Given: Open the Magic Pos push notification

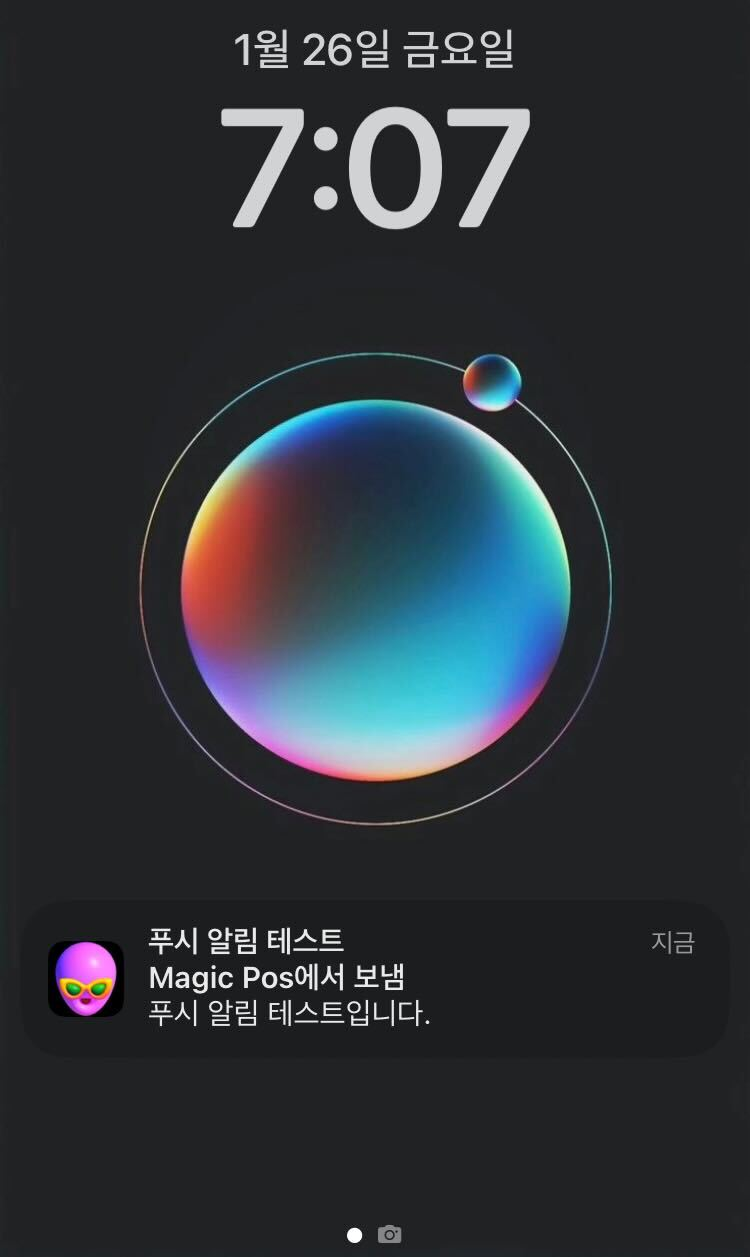Looking at the screenshot, I should (375, 979).
